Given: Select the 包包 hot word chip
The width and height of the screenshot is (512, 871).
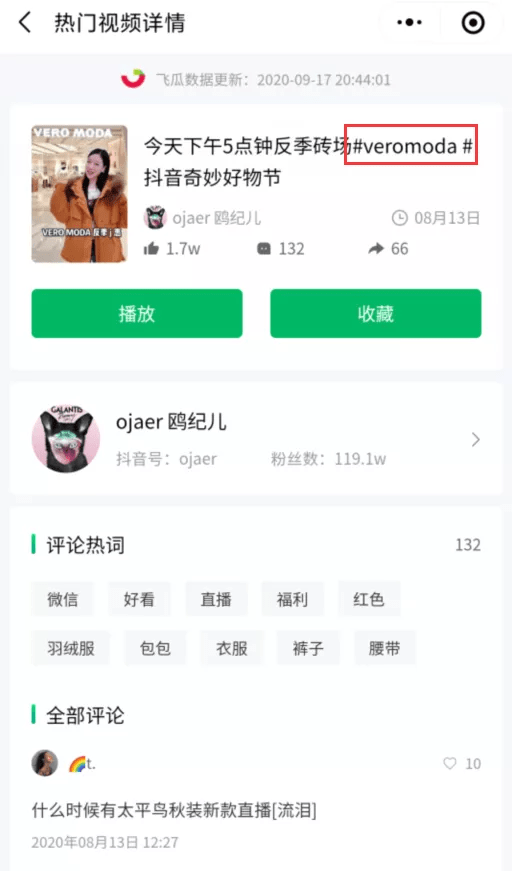Looking at the screenshot, I should [155, 648].
